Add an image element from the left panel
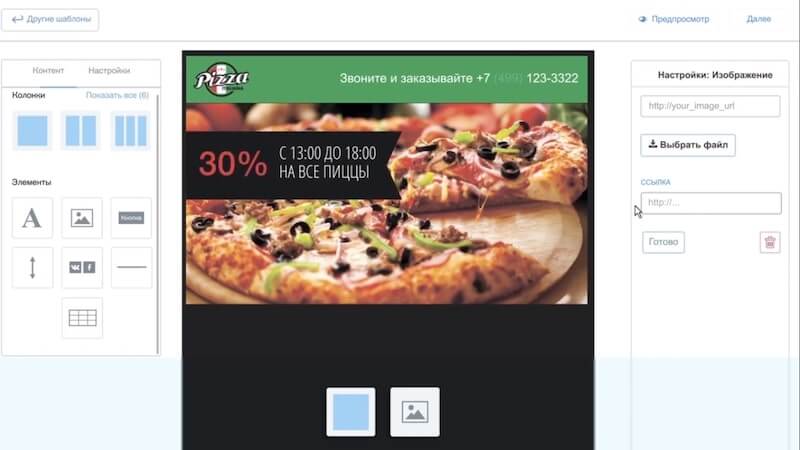The width and height of the screenshot is (800, 450). (x=82, y=217)
